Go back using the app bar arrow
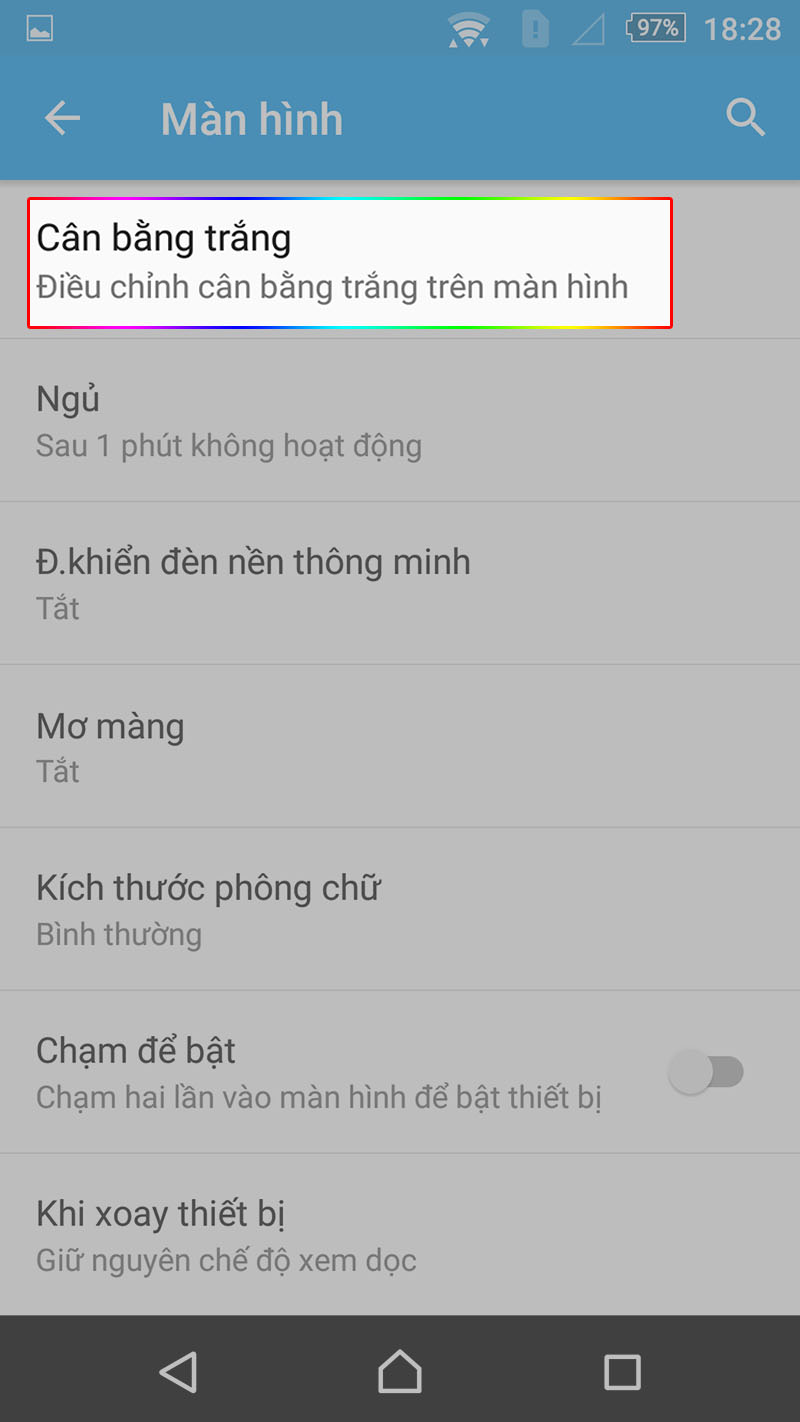Viewport: 800px width, 1422px height. [x=62, y=119]
